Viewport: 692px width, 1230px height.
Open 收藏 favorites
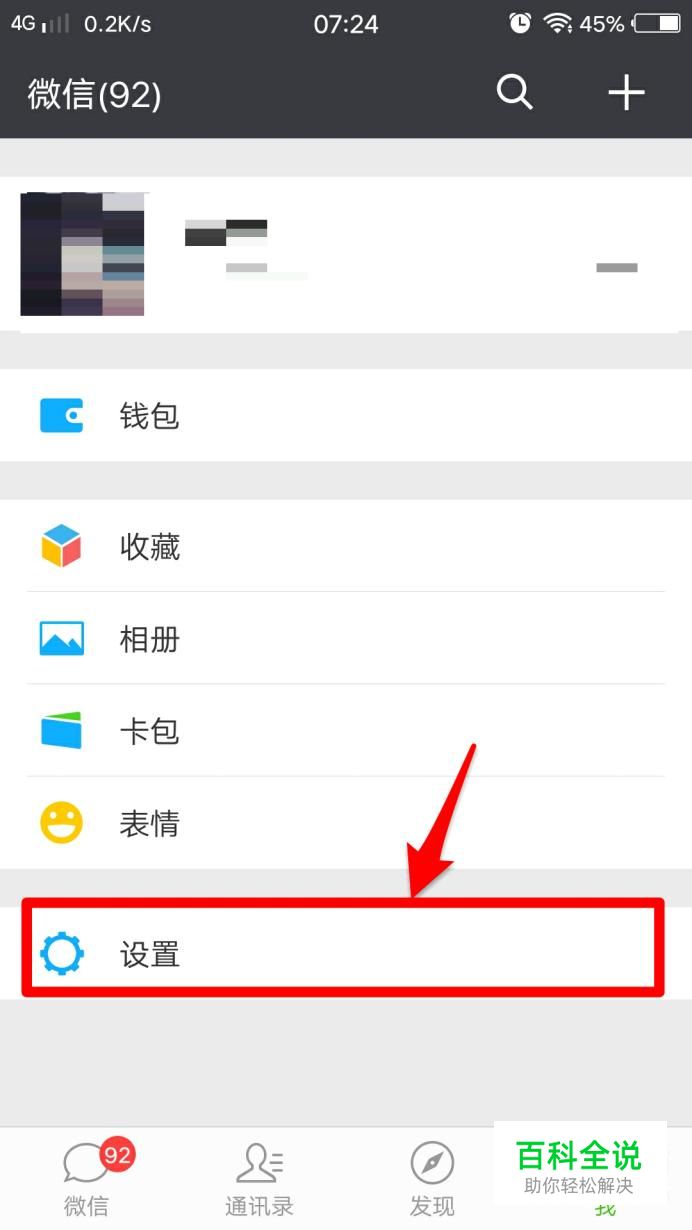tap(345, 546)
